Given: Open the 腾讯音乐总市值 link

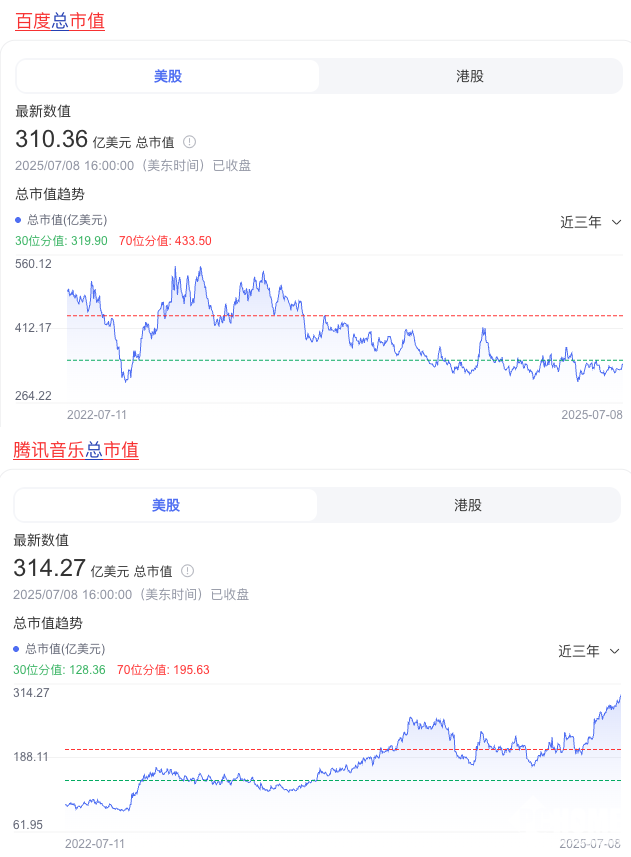Looking at the screenshot, I should [x=76, y=450].
